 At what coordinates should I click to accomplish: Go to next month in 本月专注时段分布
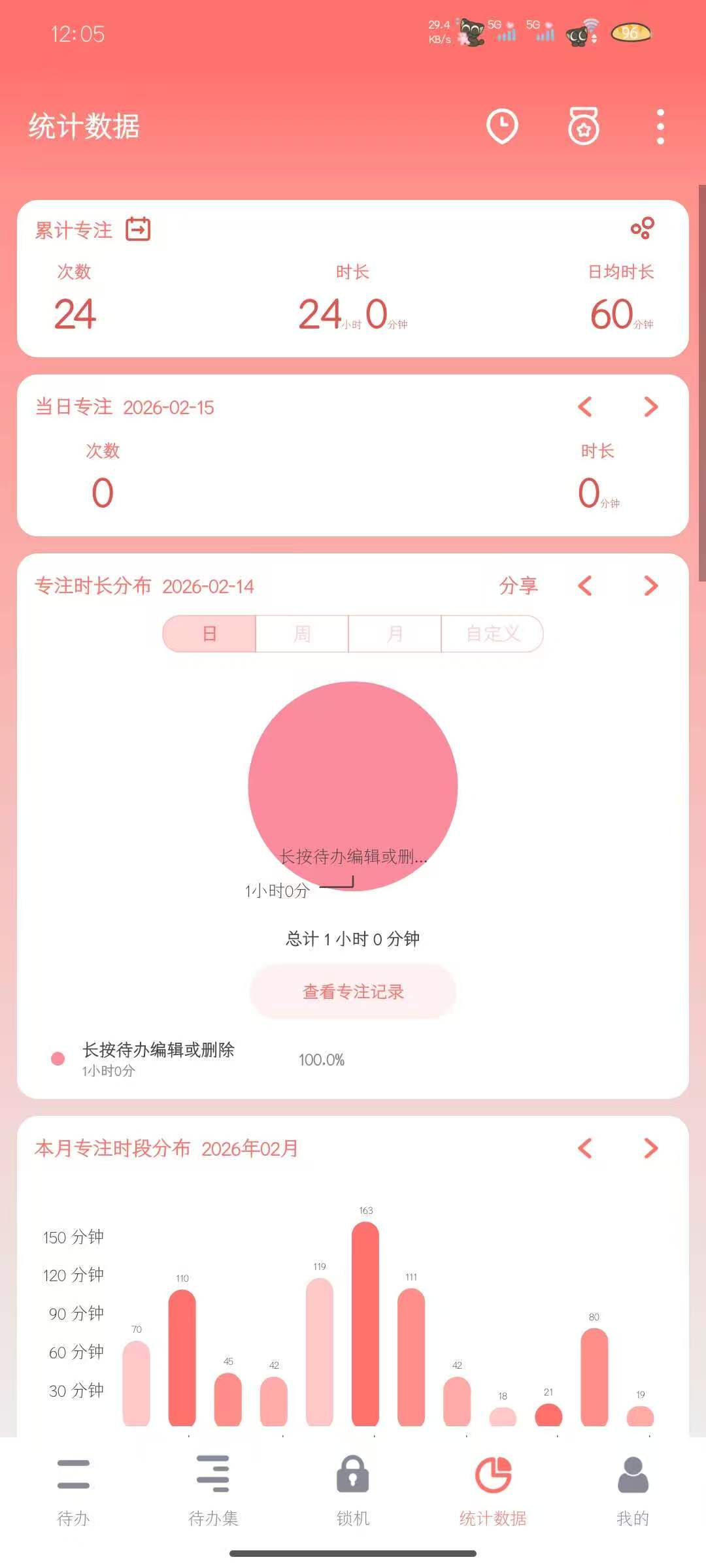point(650,1148)
